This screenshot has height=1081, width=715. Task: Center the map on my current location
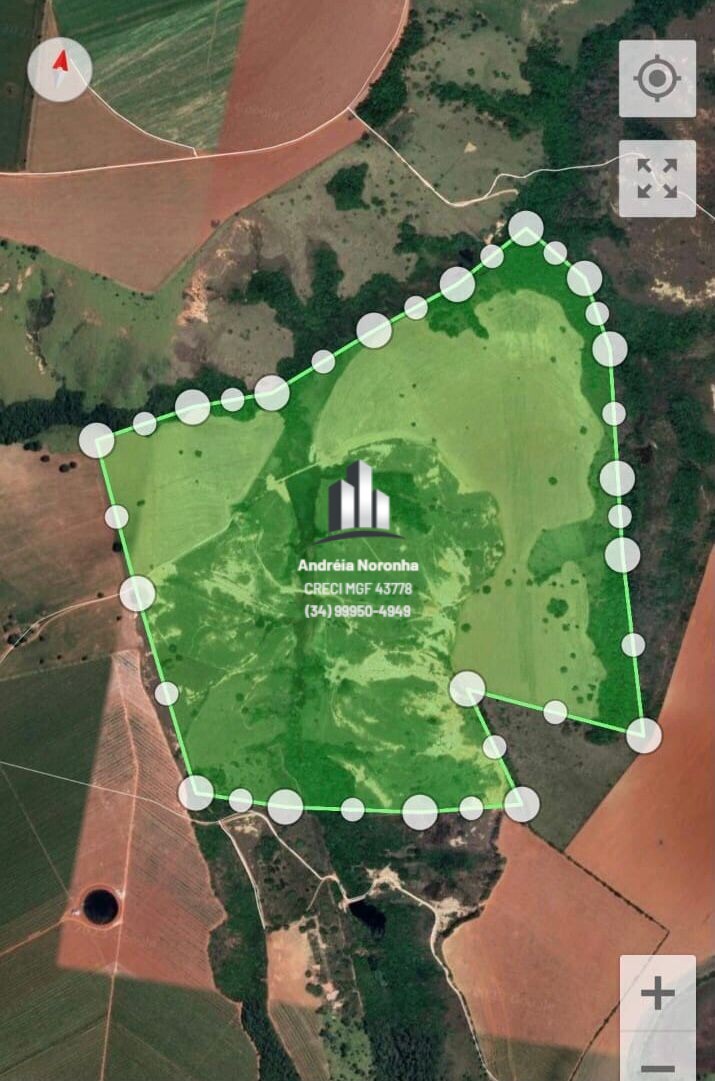click(x=657, y=79)
